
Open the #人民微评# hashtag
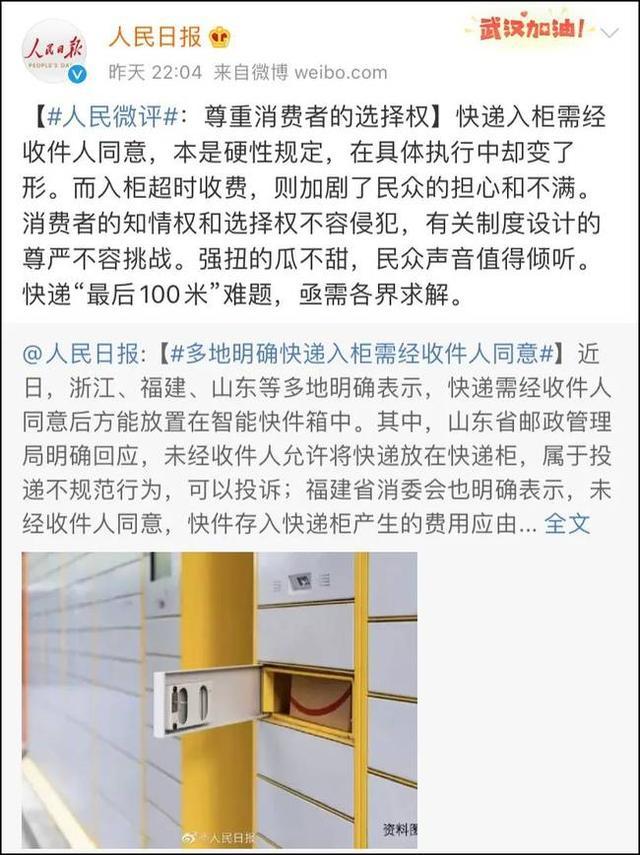(x=112, y=117)
